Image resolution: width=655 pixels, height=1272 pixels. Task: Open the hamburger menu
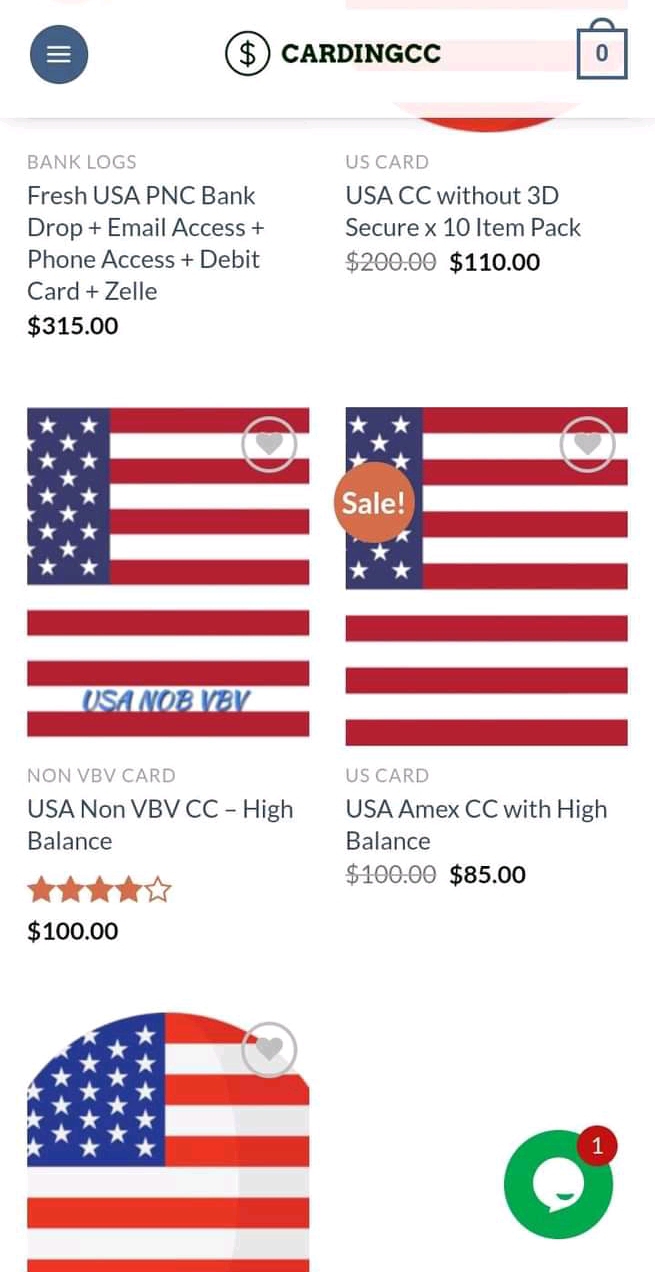59,54
